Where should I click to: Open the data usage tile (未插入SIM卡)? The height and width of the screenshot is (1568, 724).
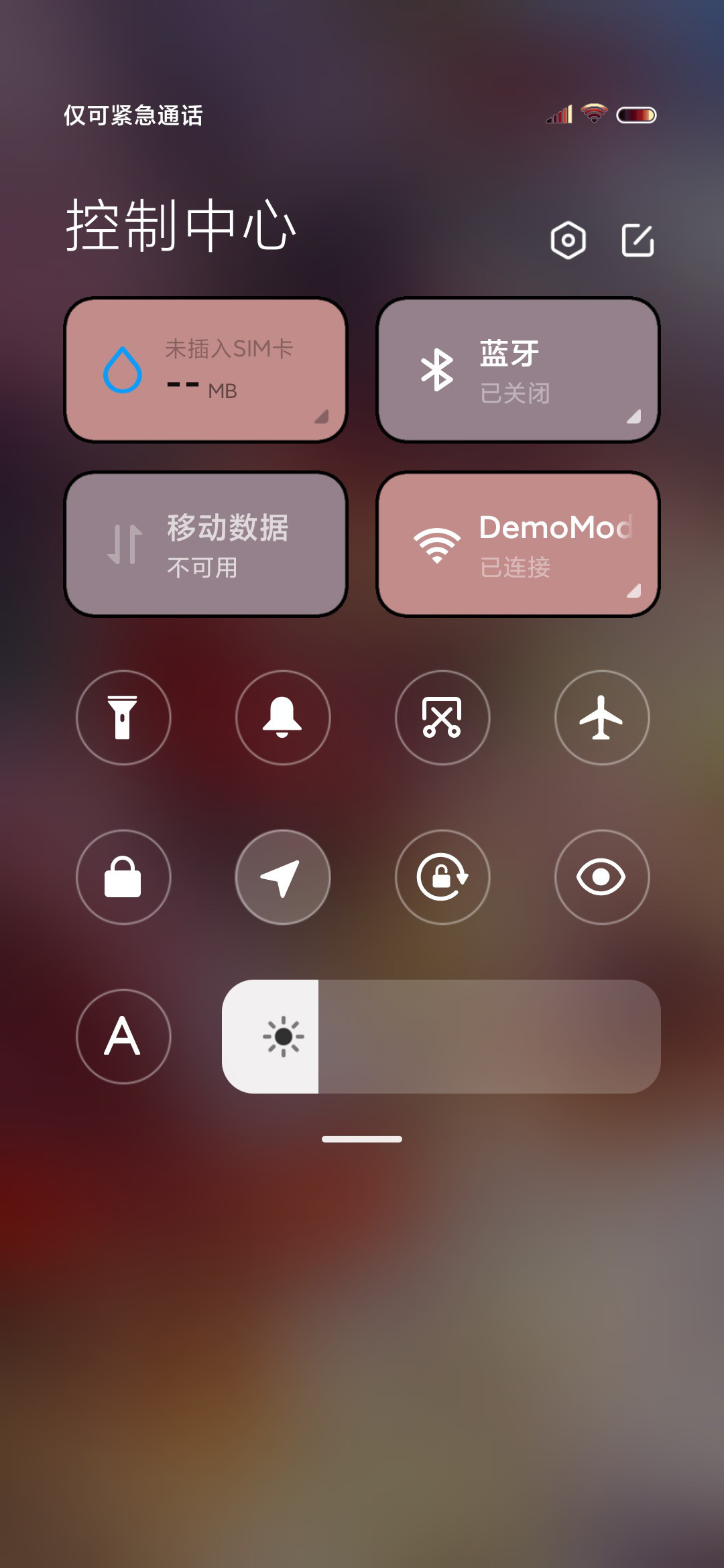point(206,370)
